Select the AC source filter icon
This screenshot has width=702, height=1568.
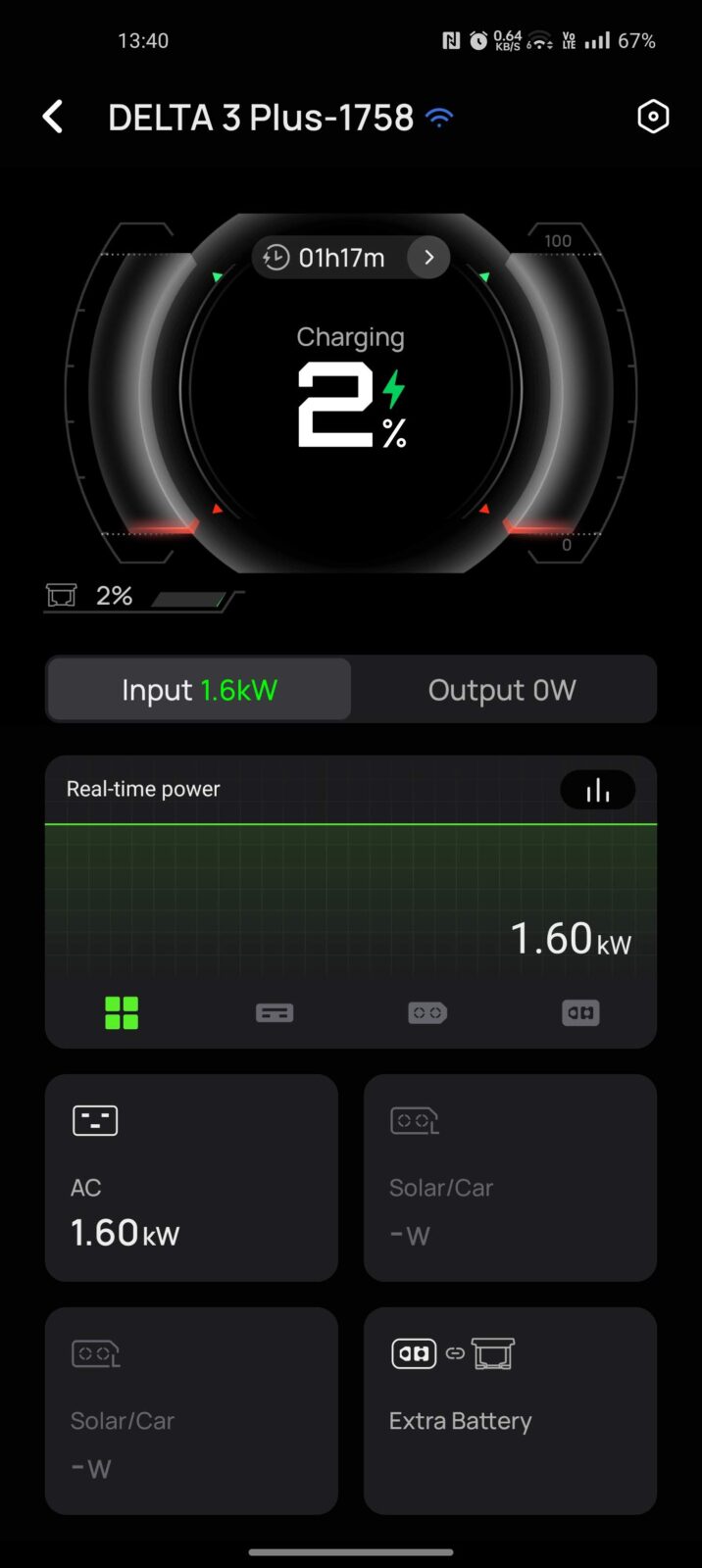click(275, 1013)
